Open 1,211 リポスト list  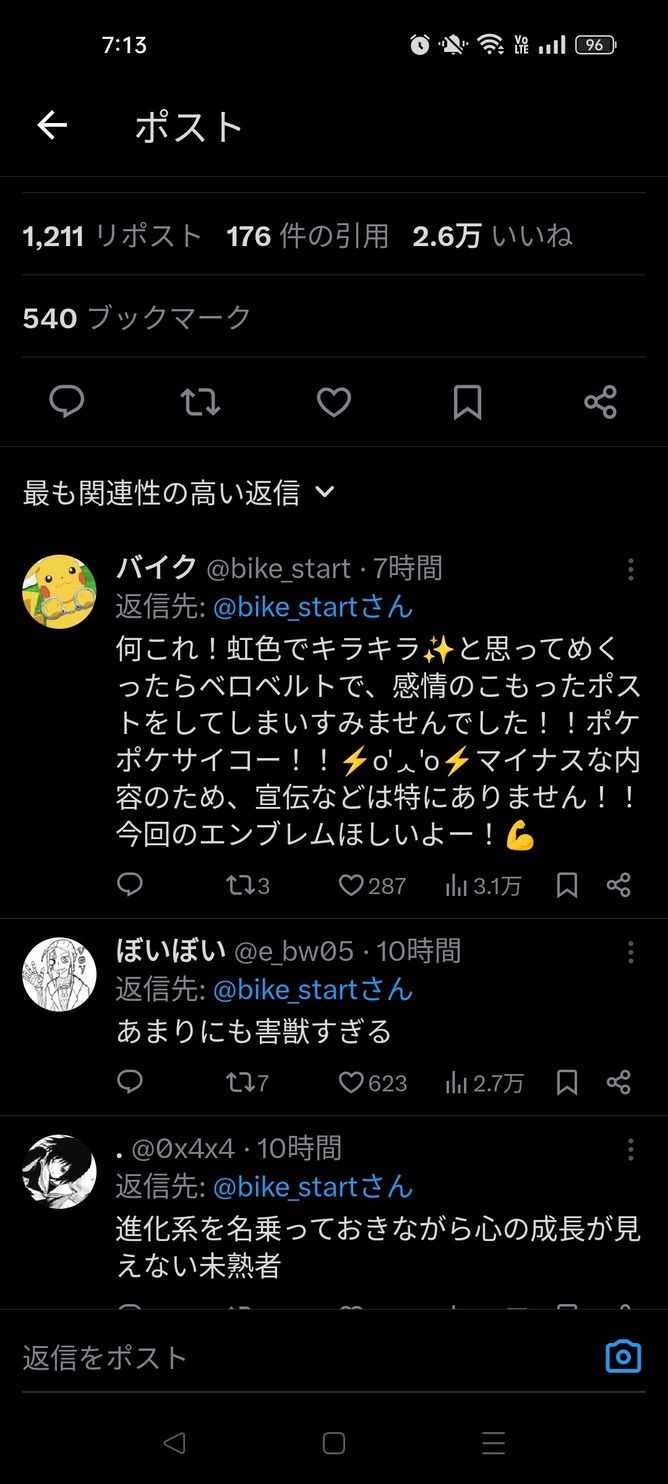click(112, 236)
